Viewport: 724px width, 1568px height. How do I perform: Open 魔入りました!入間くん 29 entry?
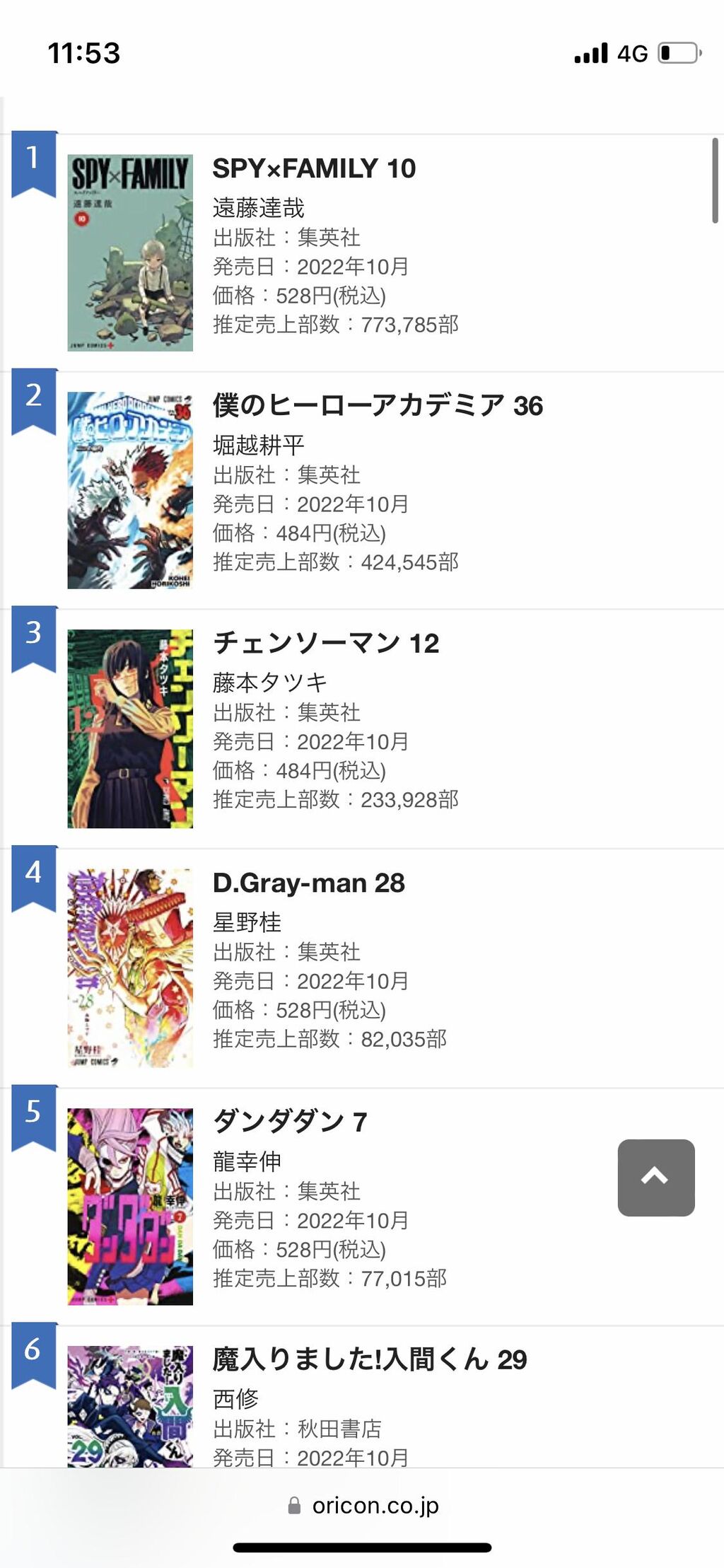pyautogui.click(x=369, y=1359)
